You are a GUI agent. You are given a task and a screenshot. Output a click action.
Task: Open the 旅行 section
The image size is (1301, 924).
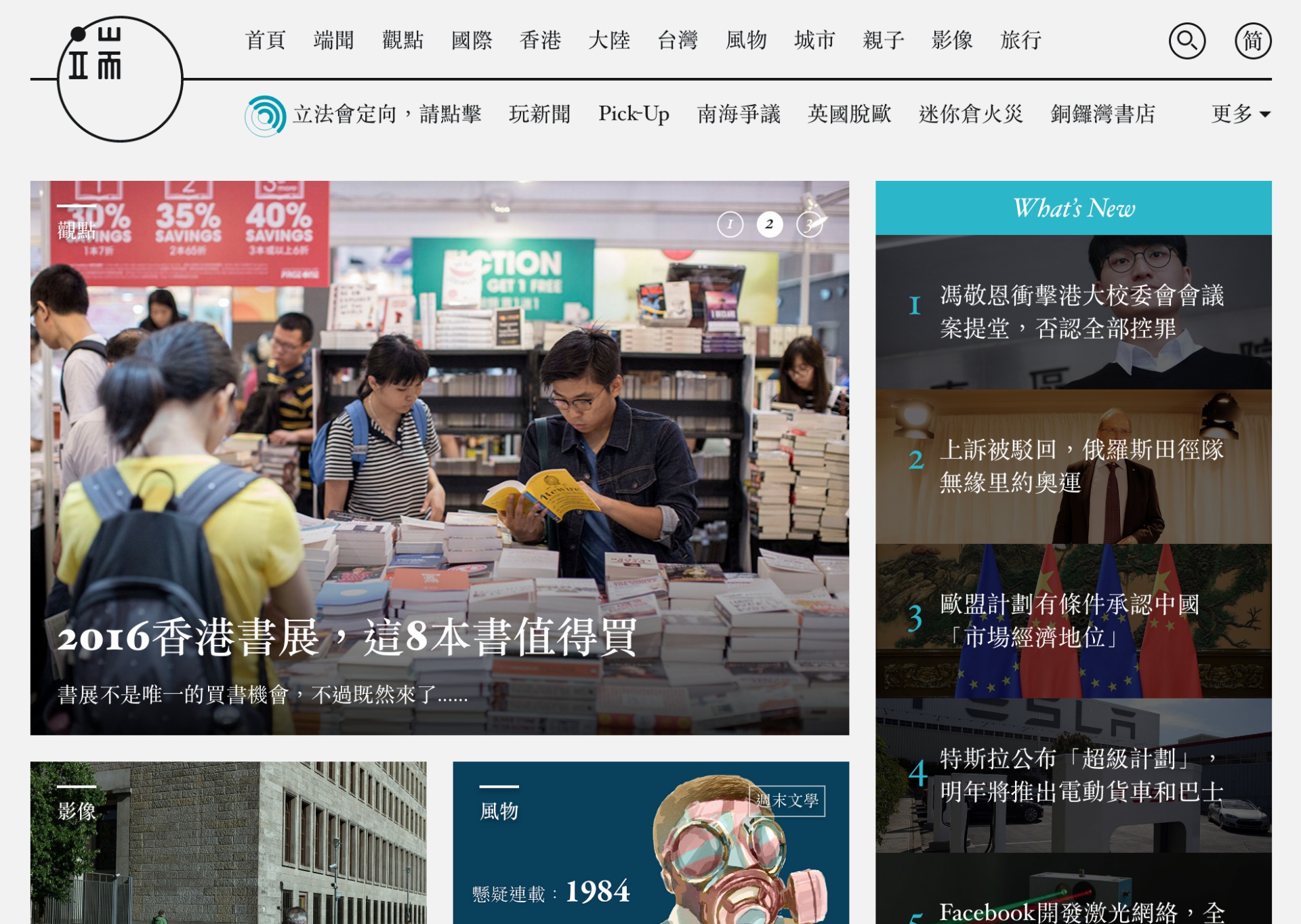click(x=1020, y=41)
